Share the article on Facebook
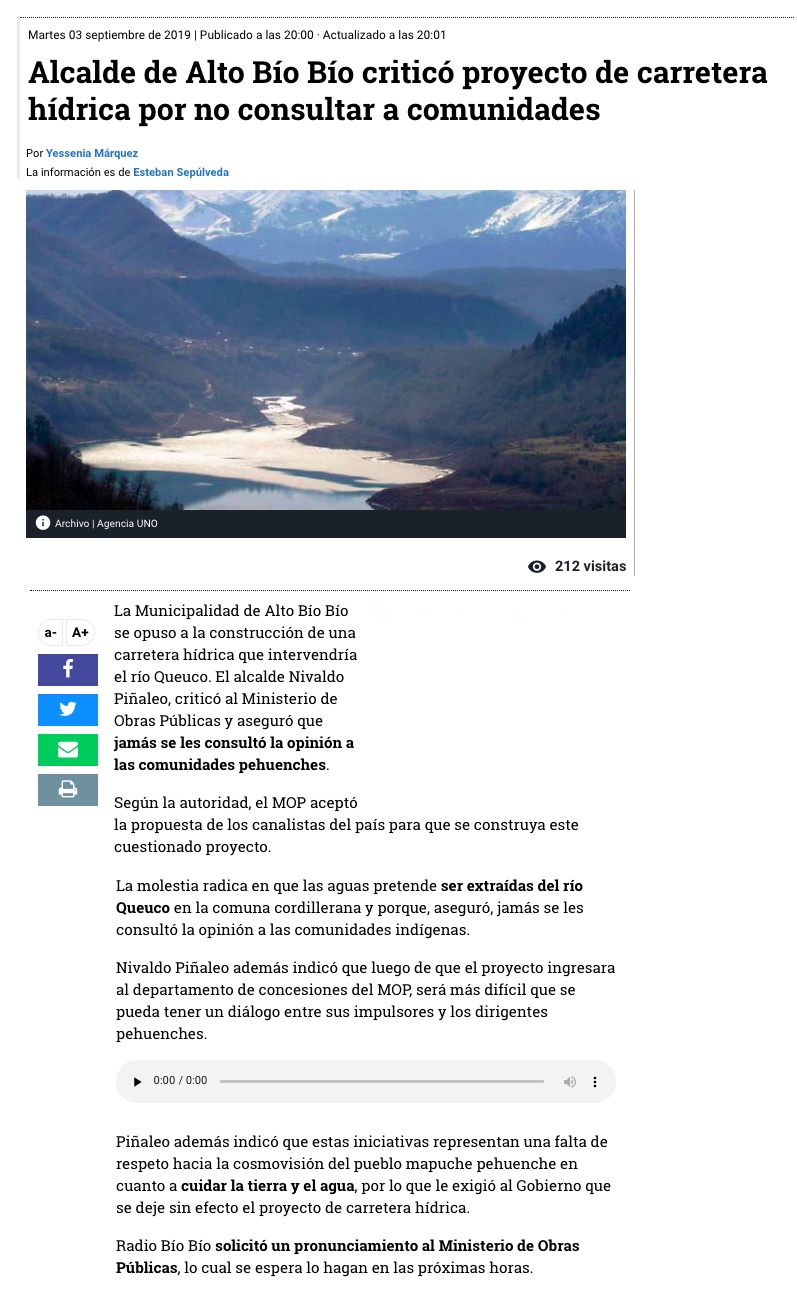The height and width of the screenshot is (1316, 797). tap(68, 669)
